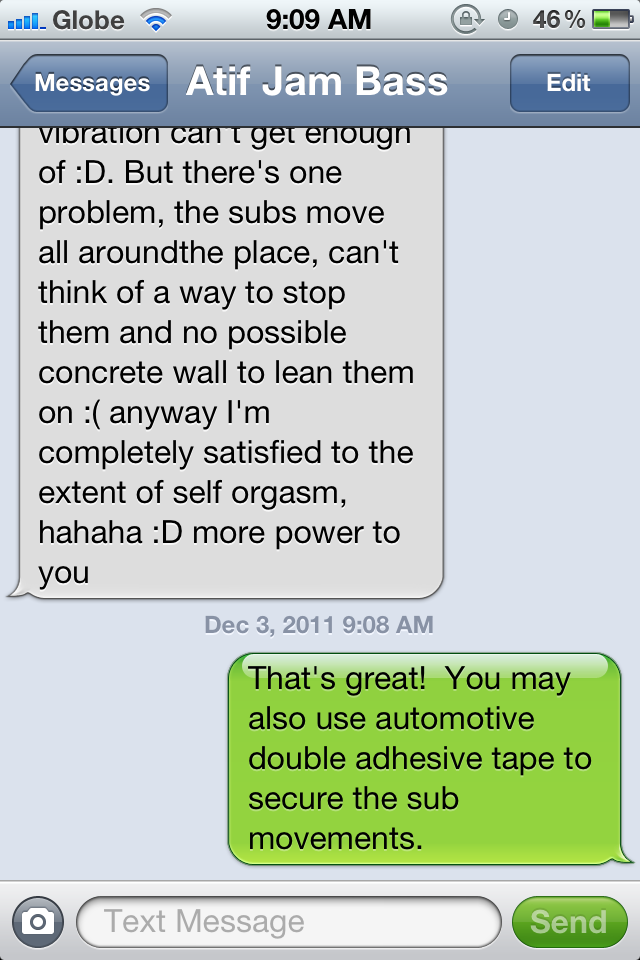Tap the Send button
The width and height of the screenshot is (640, 960).
pyautogui.click(x=568, y=921)
